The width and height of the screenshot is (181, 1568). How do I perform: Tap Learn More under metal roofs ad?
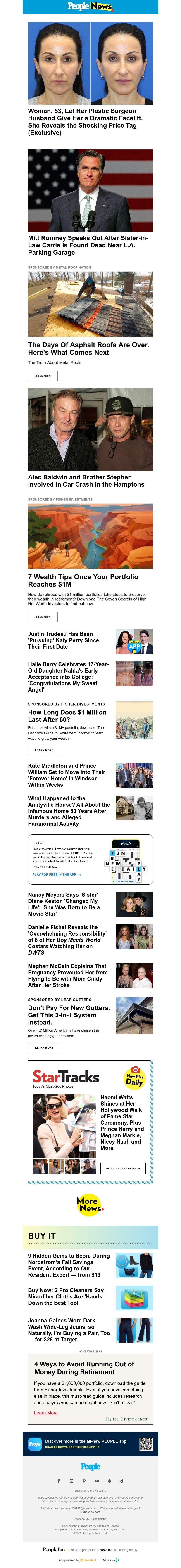click(x=43, y=376)
